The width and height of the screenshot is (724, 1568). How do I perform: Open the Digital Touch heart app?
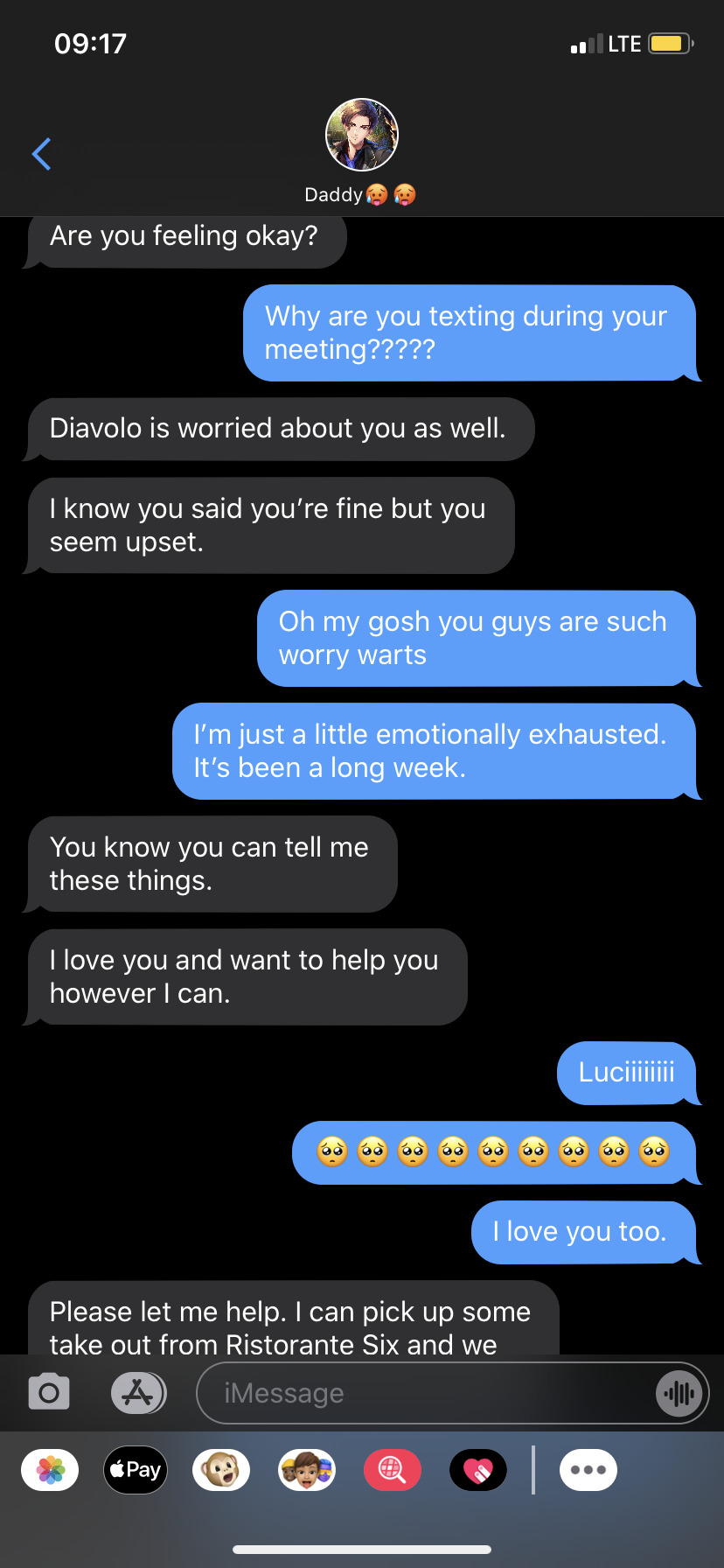point(477,1470)
